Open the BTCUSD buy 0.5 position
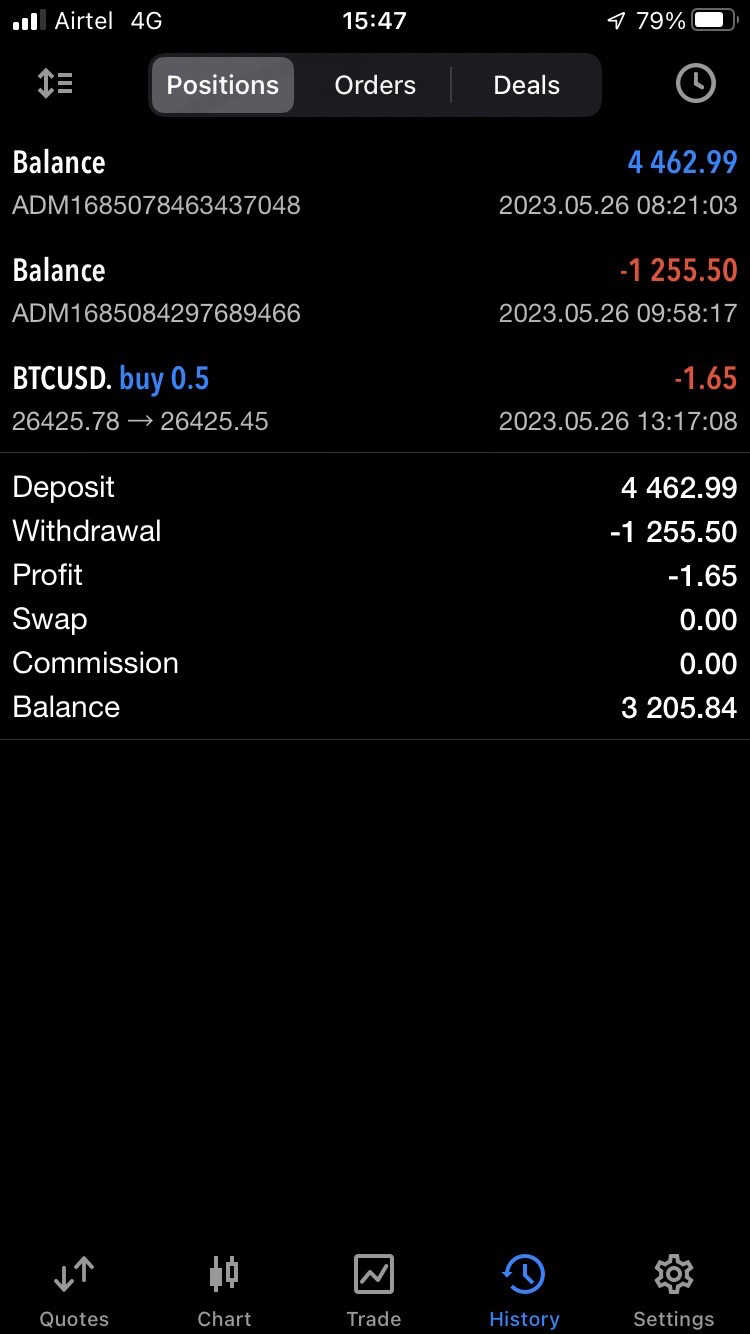The height and width of the screenshot is (1334, 750). coord(374,398)
